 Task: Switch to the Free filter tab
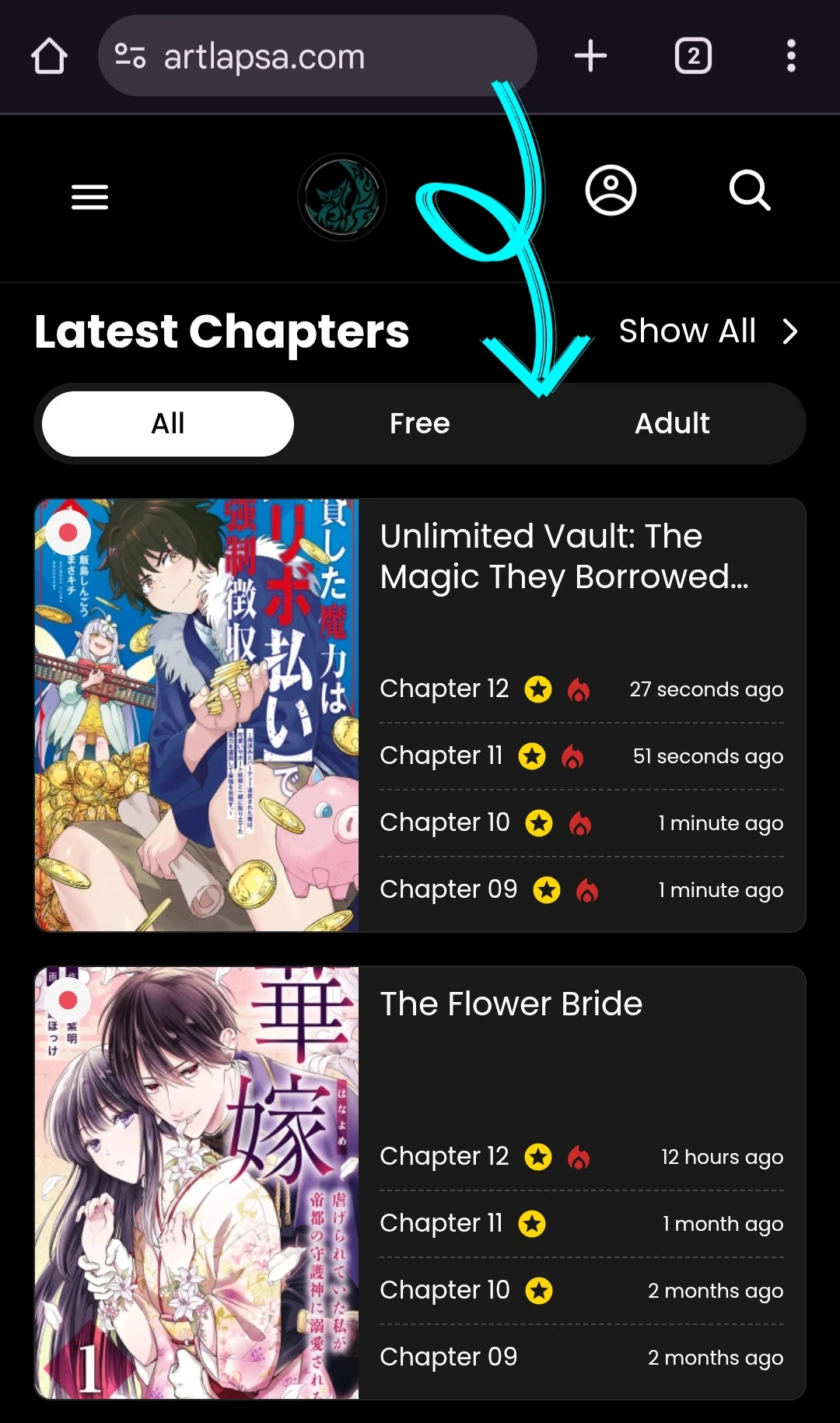pyautogui.click(x=420, y=424)
